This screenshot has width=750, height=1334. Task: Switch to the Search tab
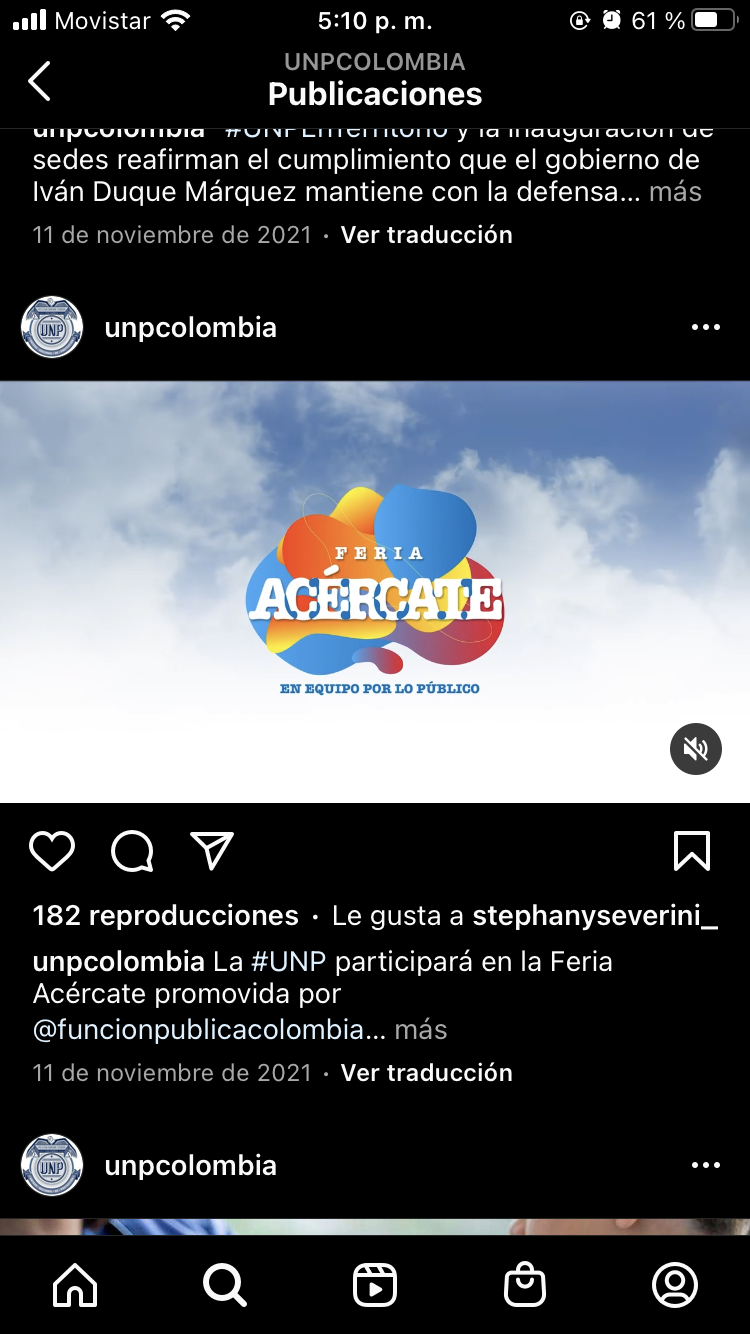pos(225,1285)
